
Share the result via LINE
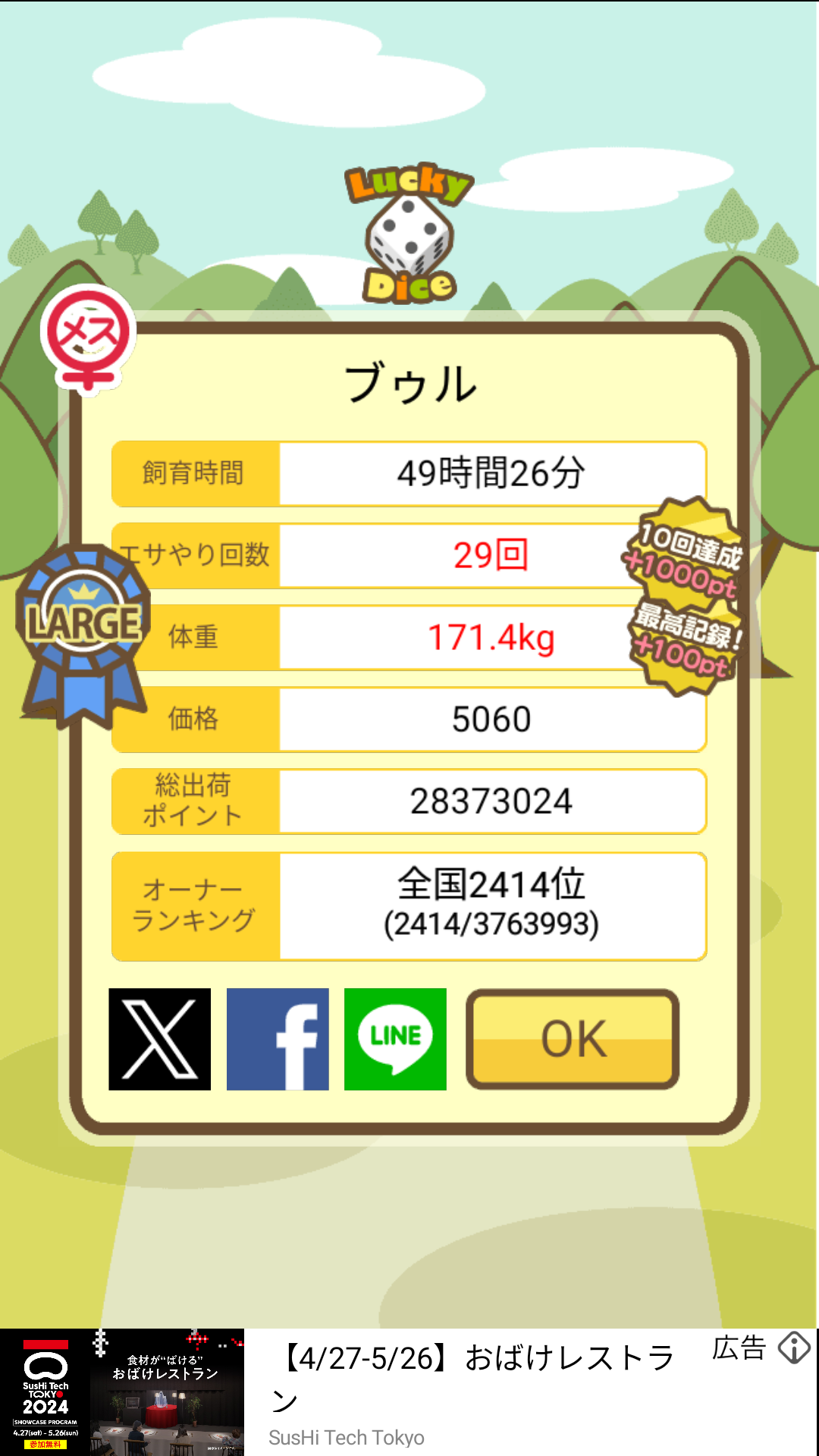tap(395, 1039)
